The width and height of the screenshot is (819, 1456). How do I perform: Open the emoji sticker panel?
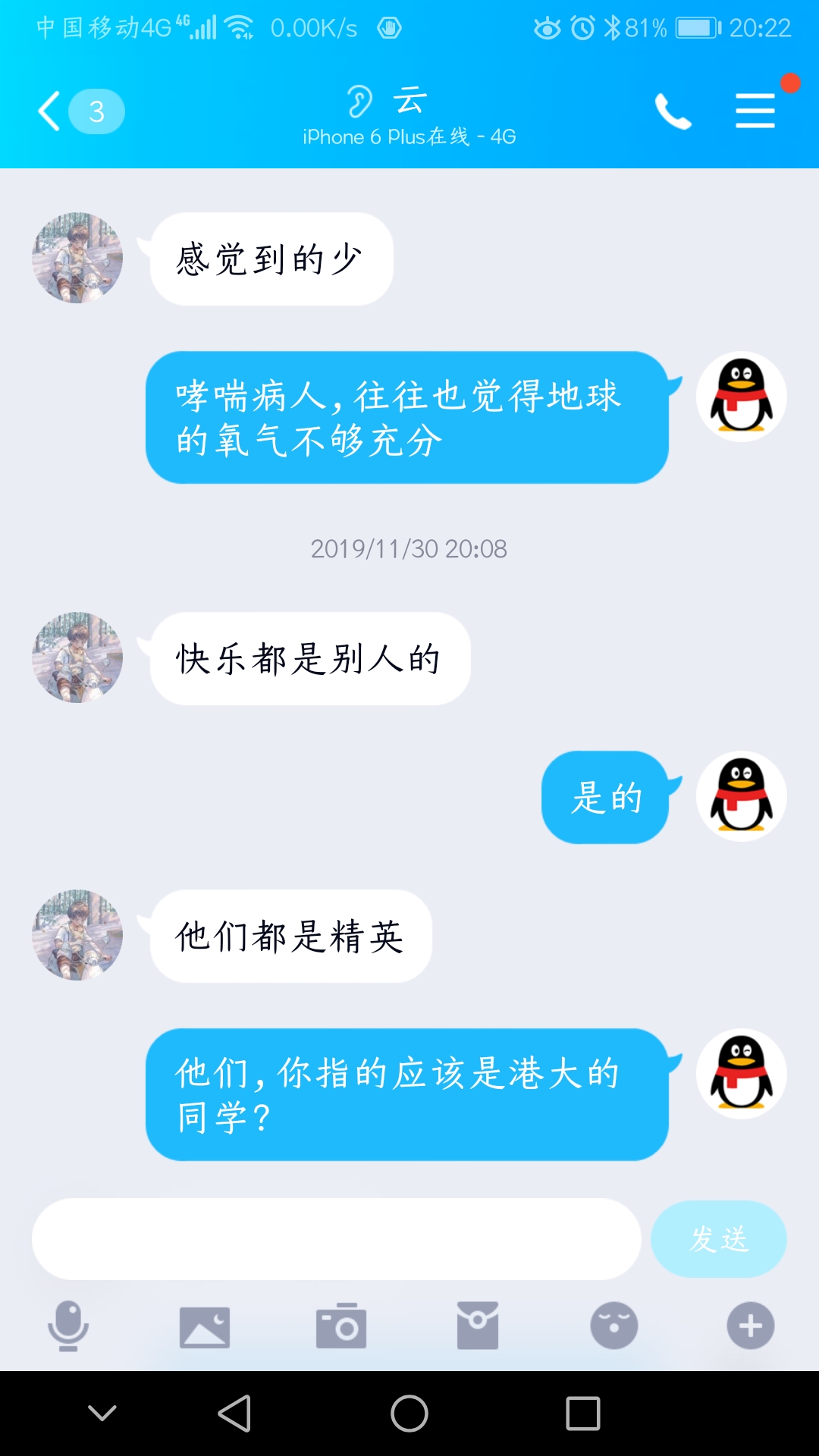click(x=614, y=1326)
